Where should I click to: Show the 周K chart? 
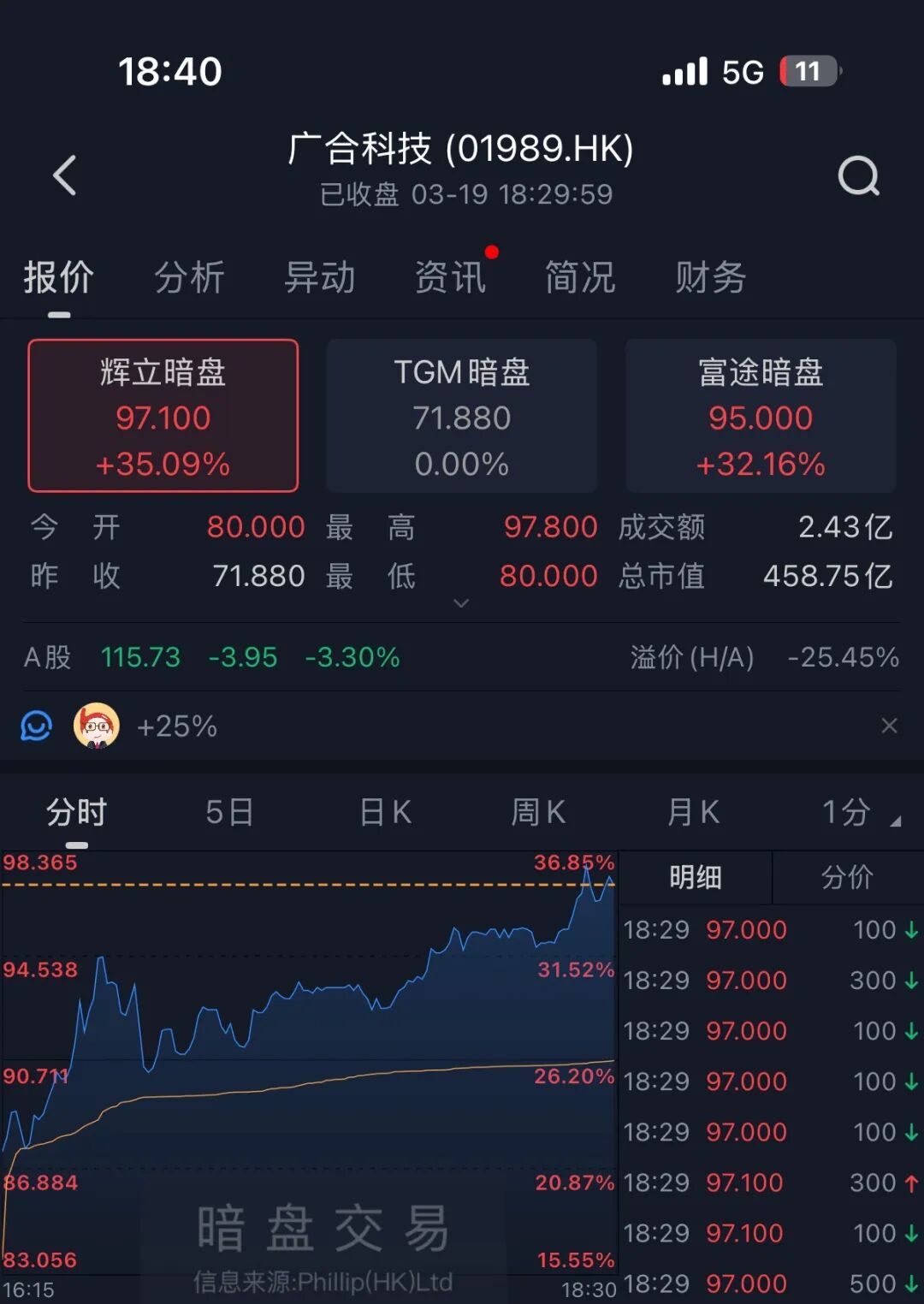click(538, 812)
